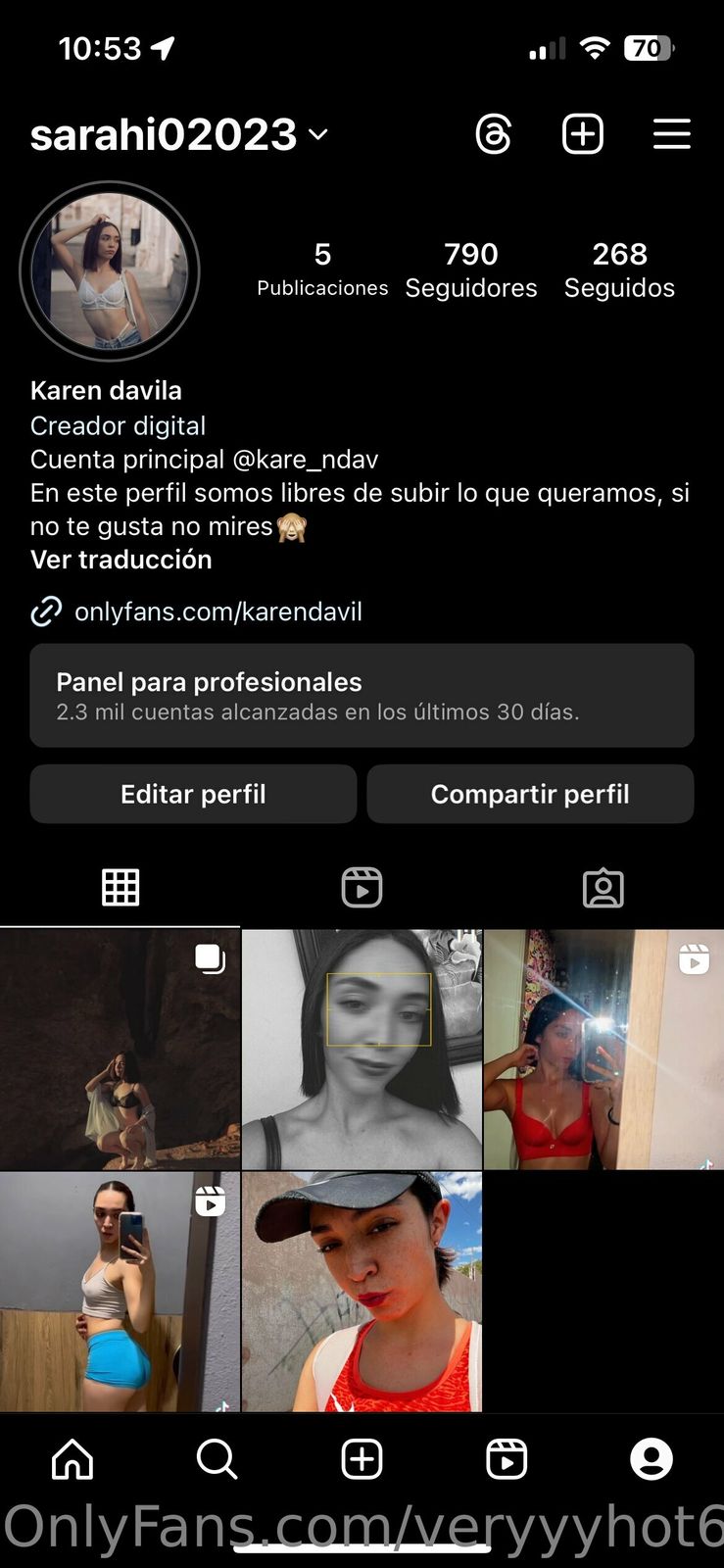
Task: Tap Compartir perfil
Action: 530,794
